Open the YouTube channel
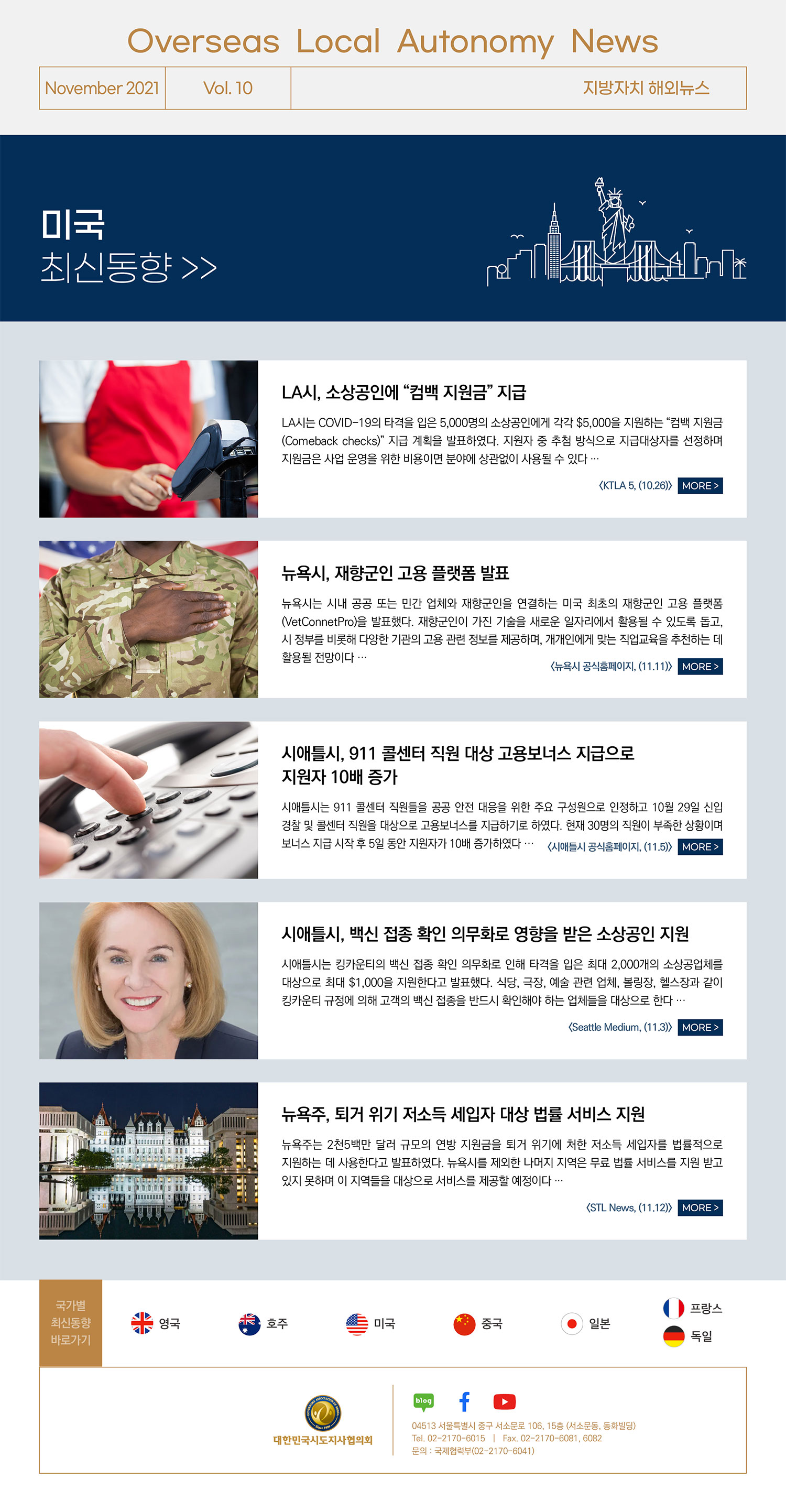The width and height of the screenshot is (786, 1512). 504,1401
